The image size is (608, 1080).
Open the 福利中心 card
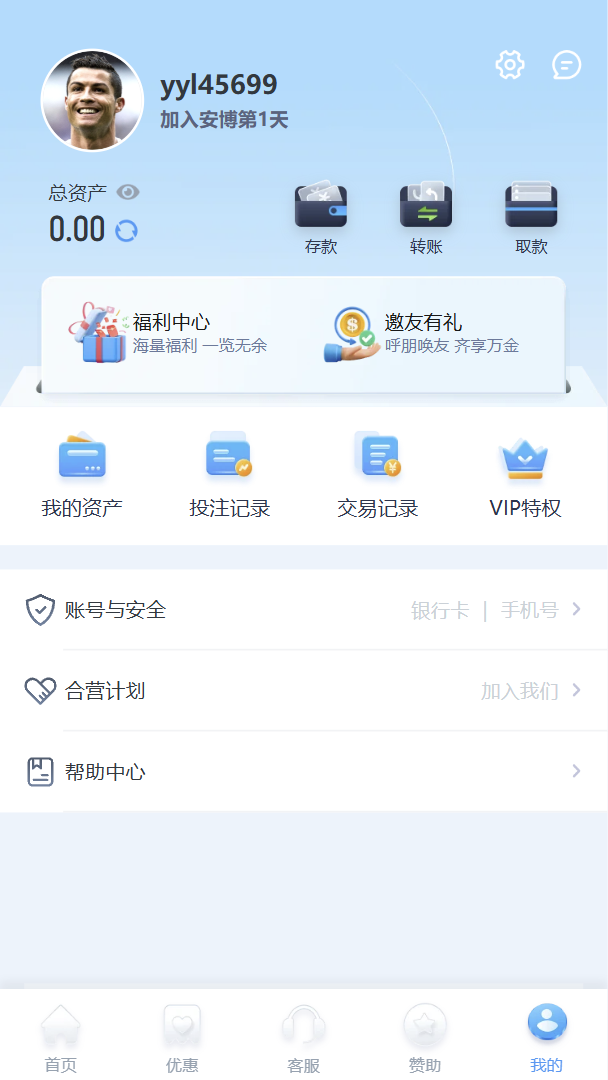point(170,334)
